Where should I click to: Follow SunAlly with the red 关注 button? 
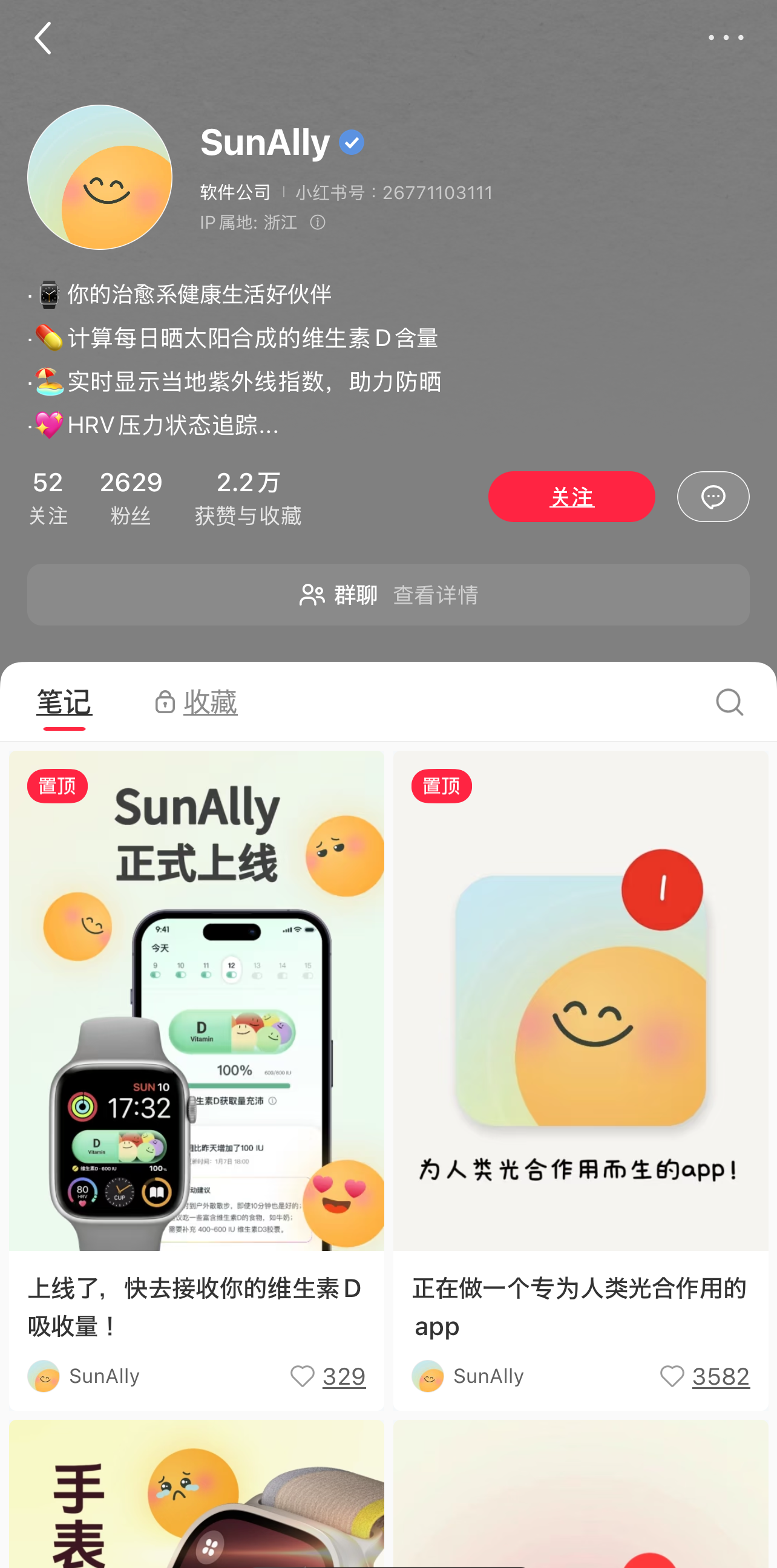tap(571, 497)
